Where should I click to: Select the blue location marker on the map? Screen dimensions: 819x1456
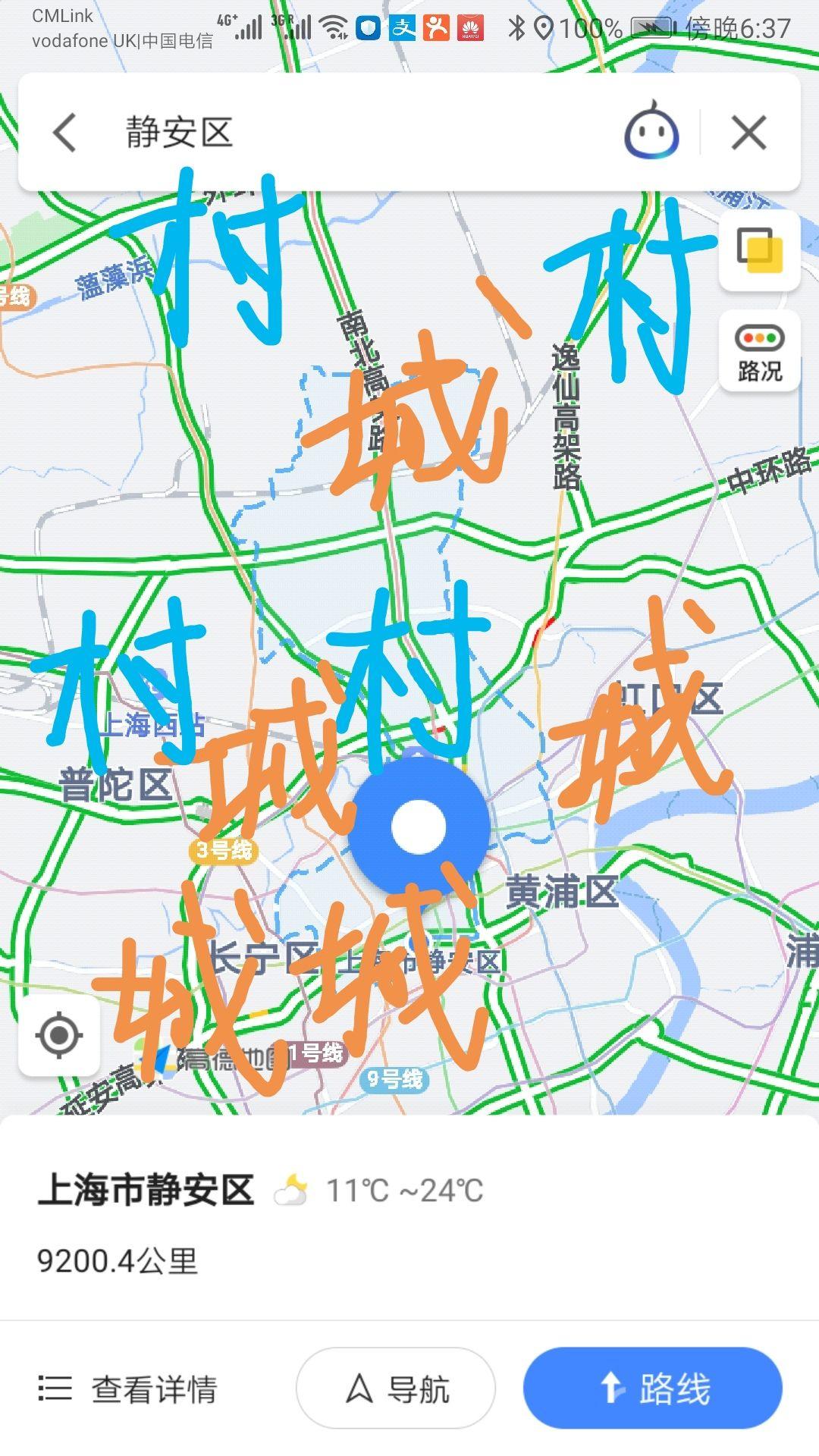tap(418, 827)
